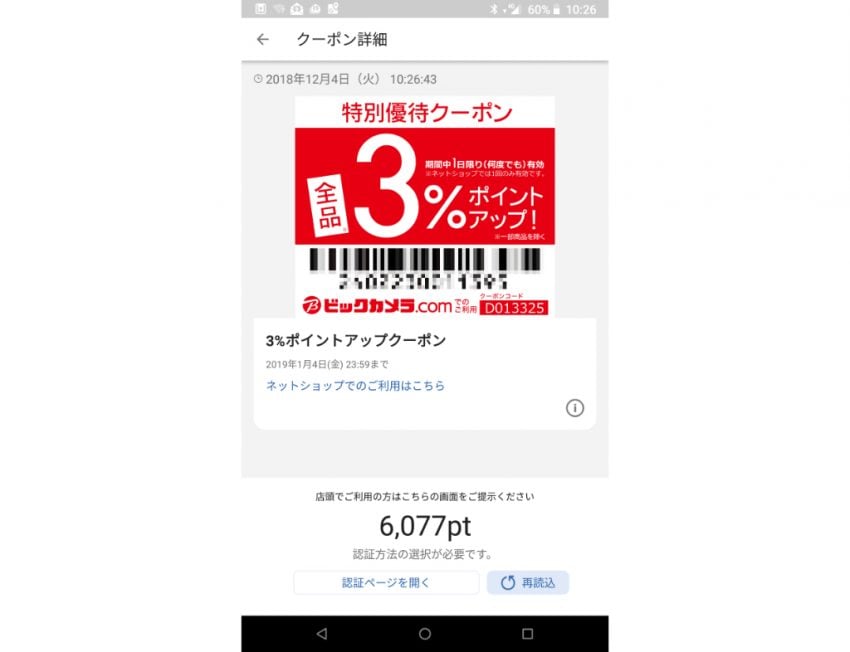Open the ネットショップでのご利用はこちら link
This screenshot has width=850, height=652.
click(x=355, y=385)
